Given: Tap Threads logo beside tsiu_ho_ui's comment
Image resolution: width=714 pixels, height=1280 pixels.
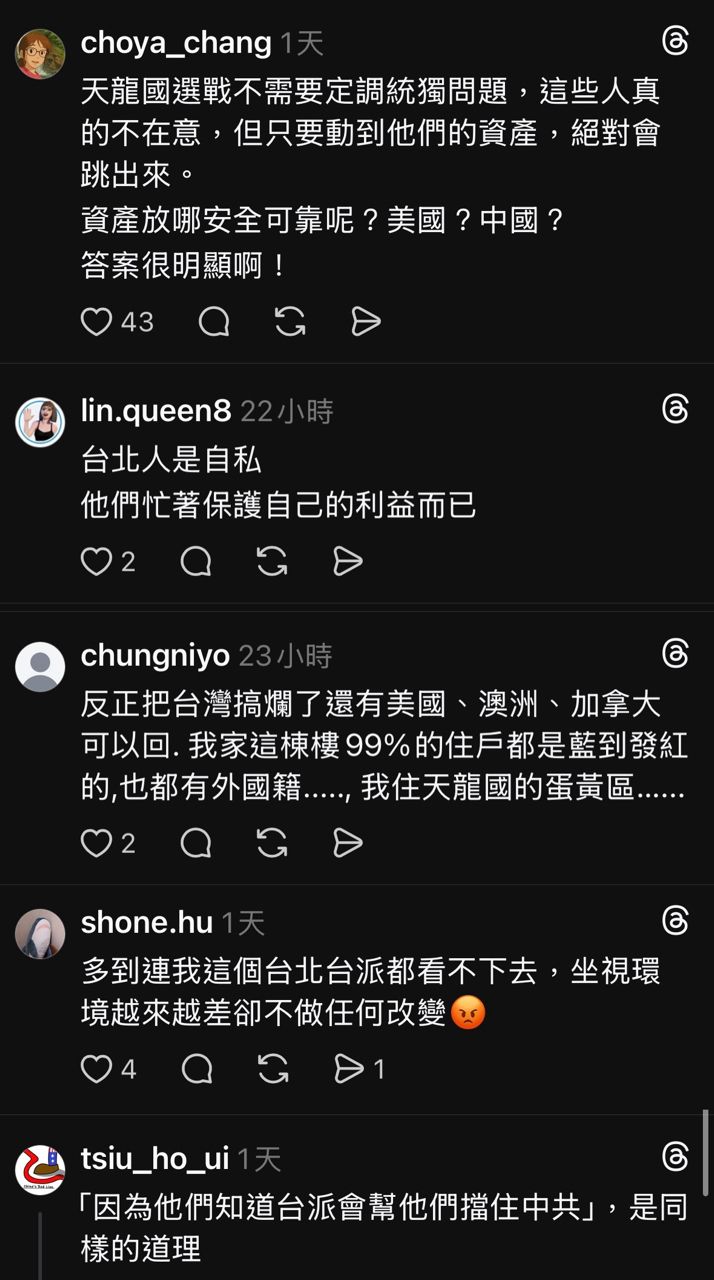Looking at the screenshot, I should [x=676, y=1158].
